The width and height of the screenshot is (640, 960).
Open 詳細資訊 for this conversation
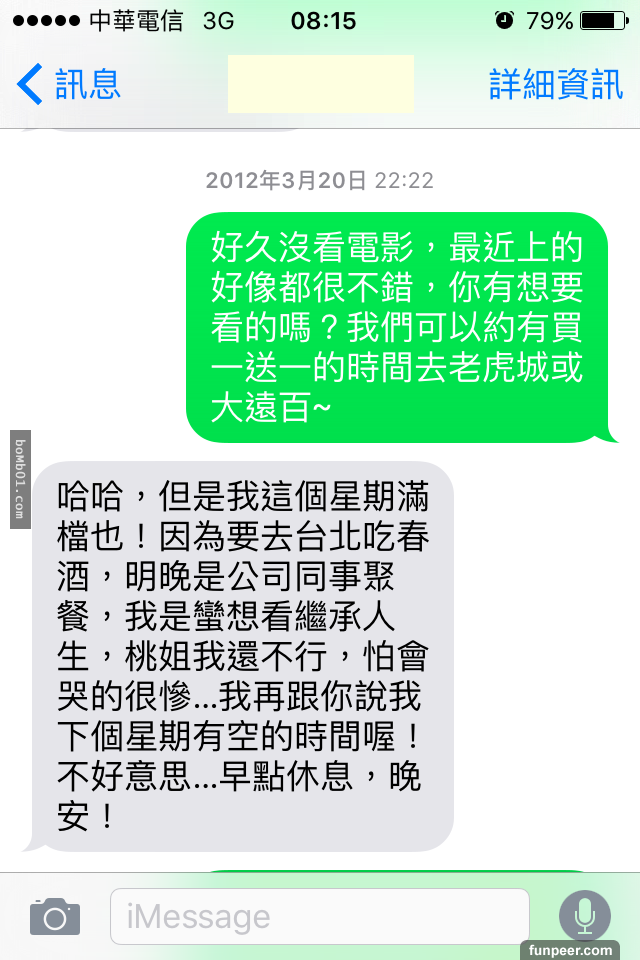tap(556, 85)
